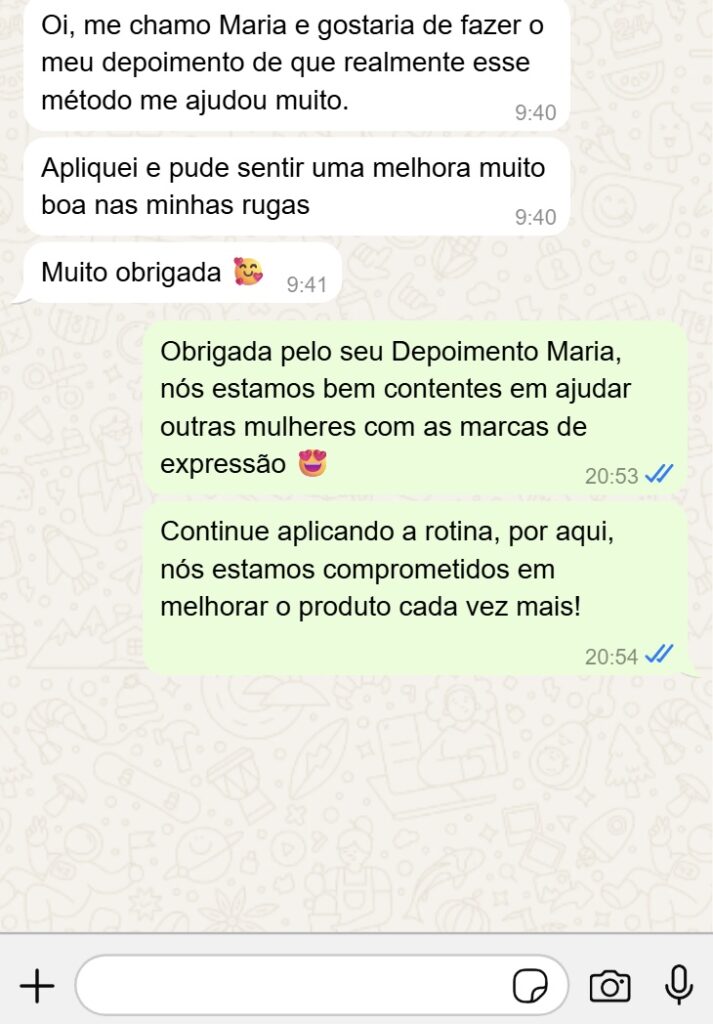Tap the message input field

(290, 986)
